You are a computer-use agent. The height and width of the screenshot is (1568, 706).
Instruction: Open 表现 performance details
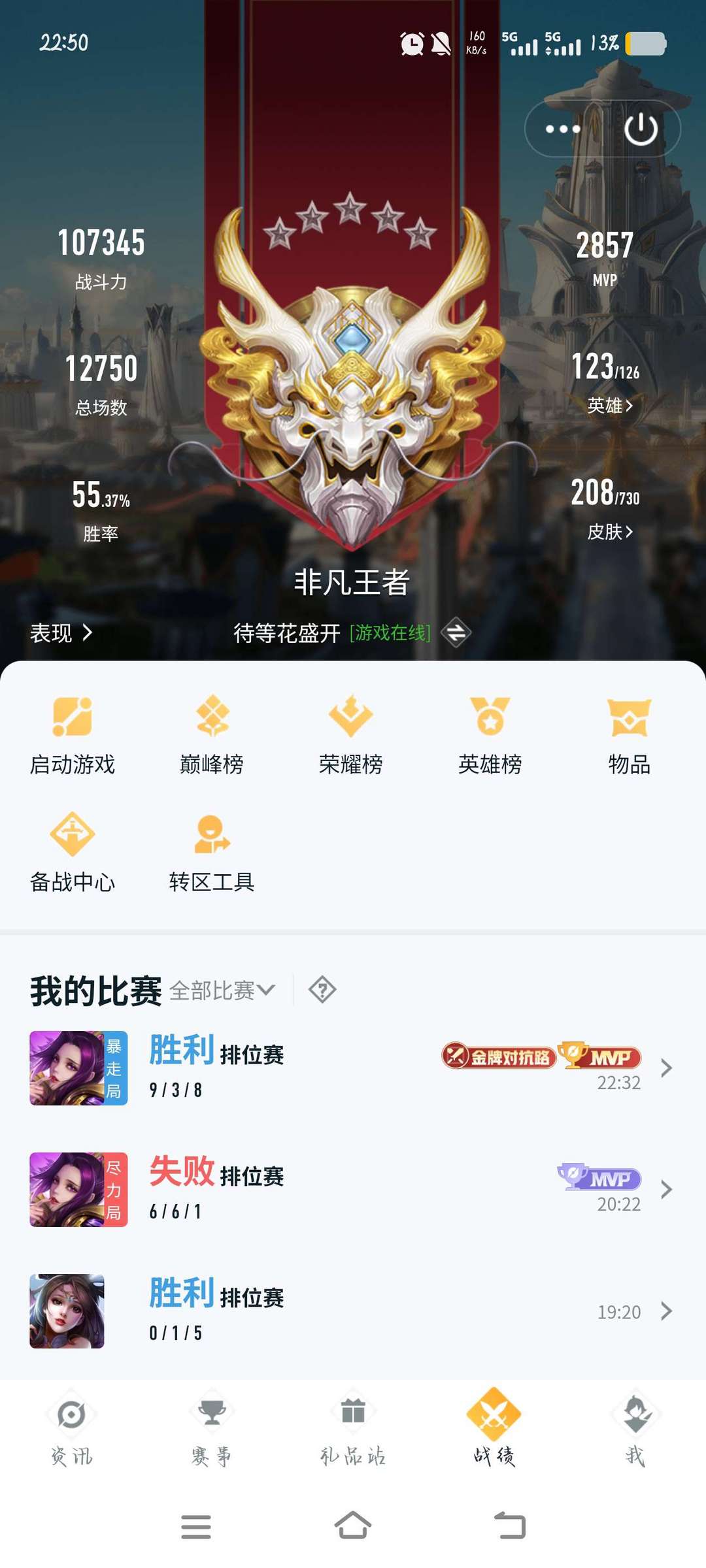(61, 632)
